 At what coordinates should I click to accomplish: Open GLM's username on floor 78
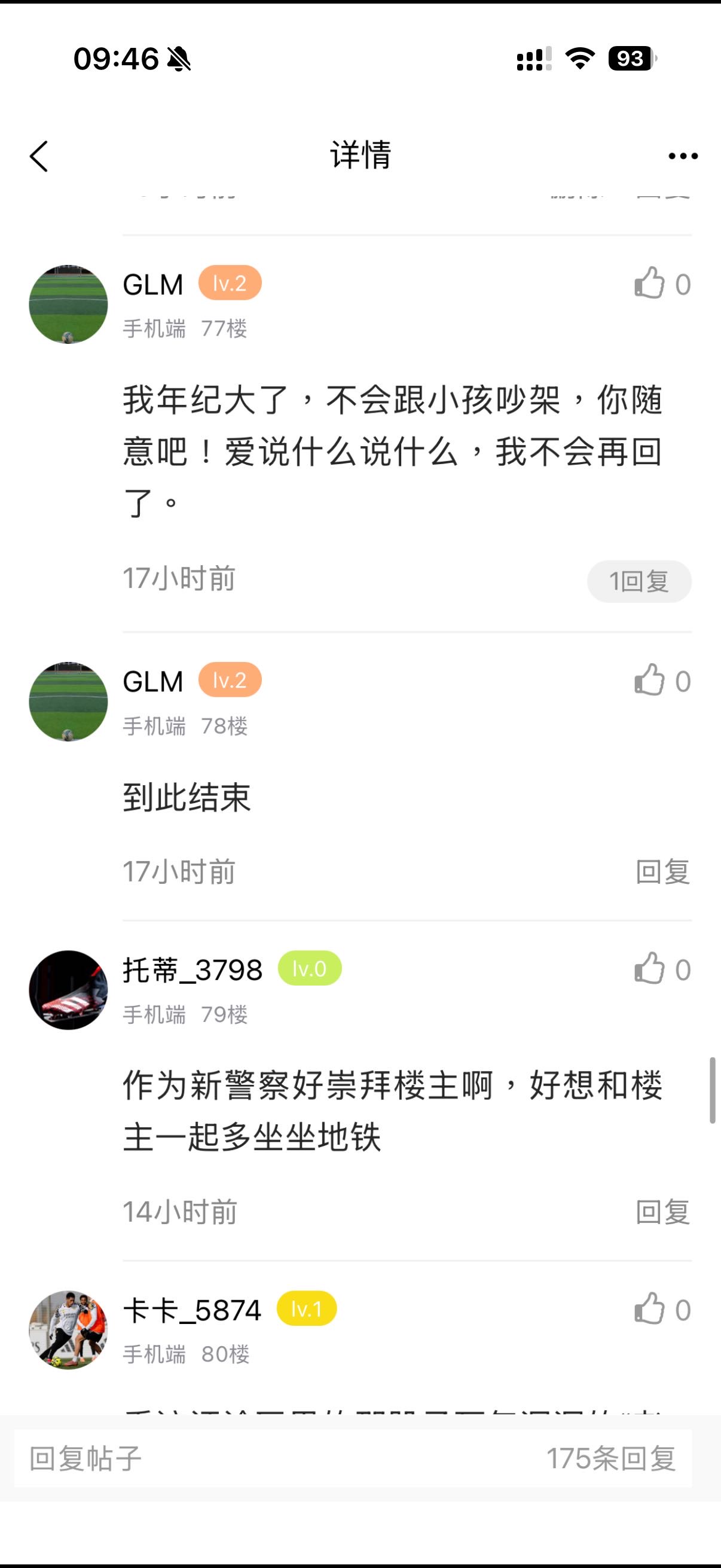coord(152,681)
